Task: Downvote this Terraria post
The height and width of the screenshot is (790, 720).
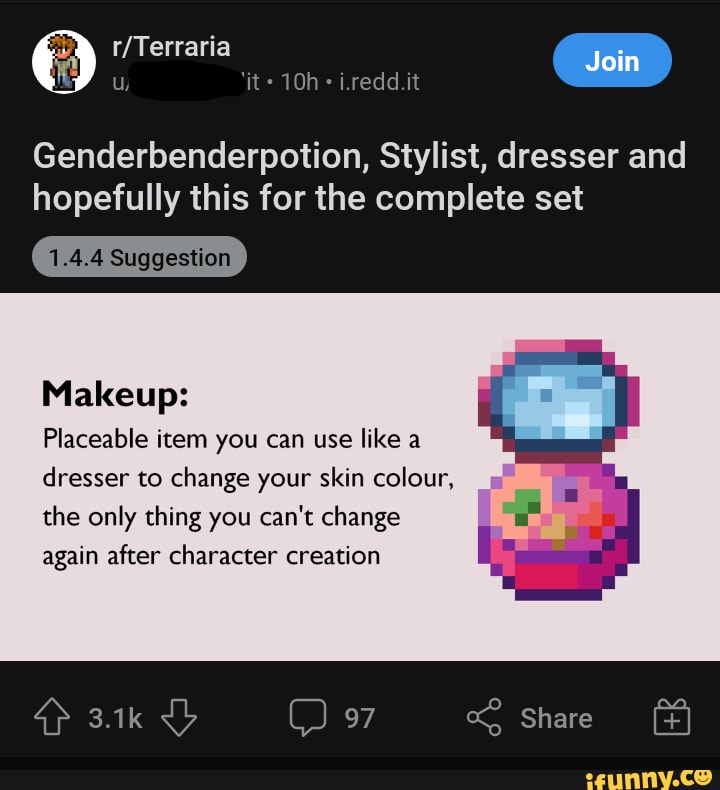Action: click(179, 717)
